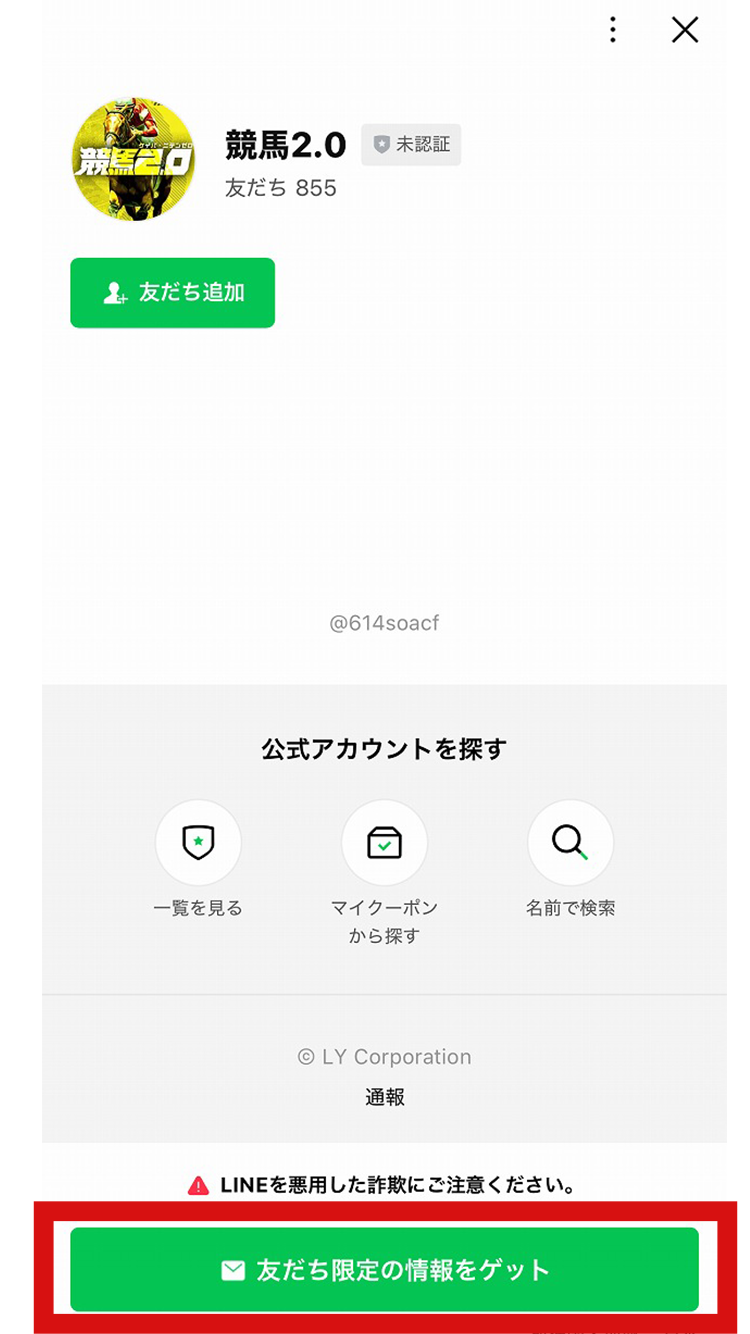This screenshot has height=1334, width=750.
Task: Close the official account profile view
Action: tap(685, 30)
